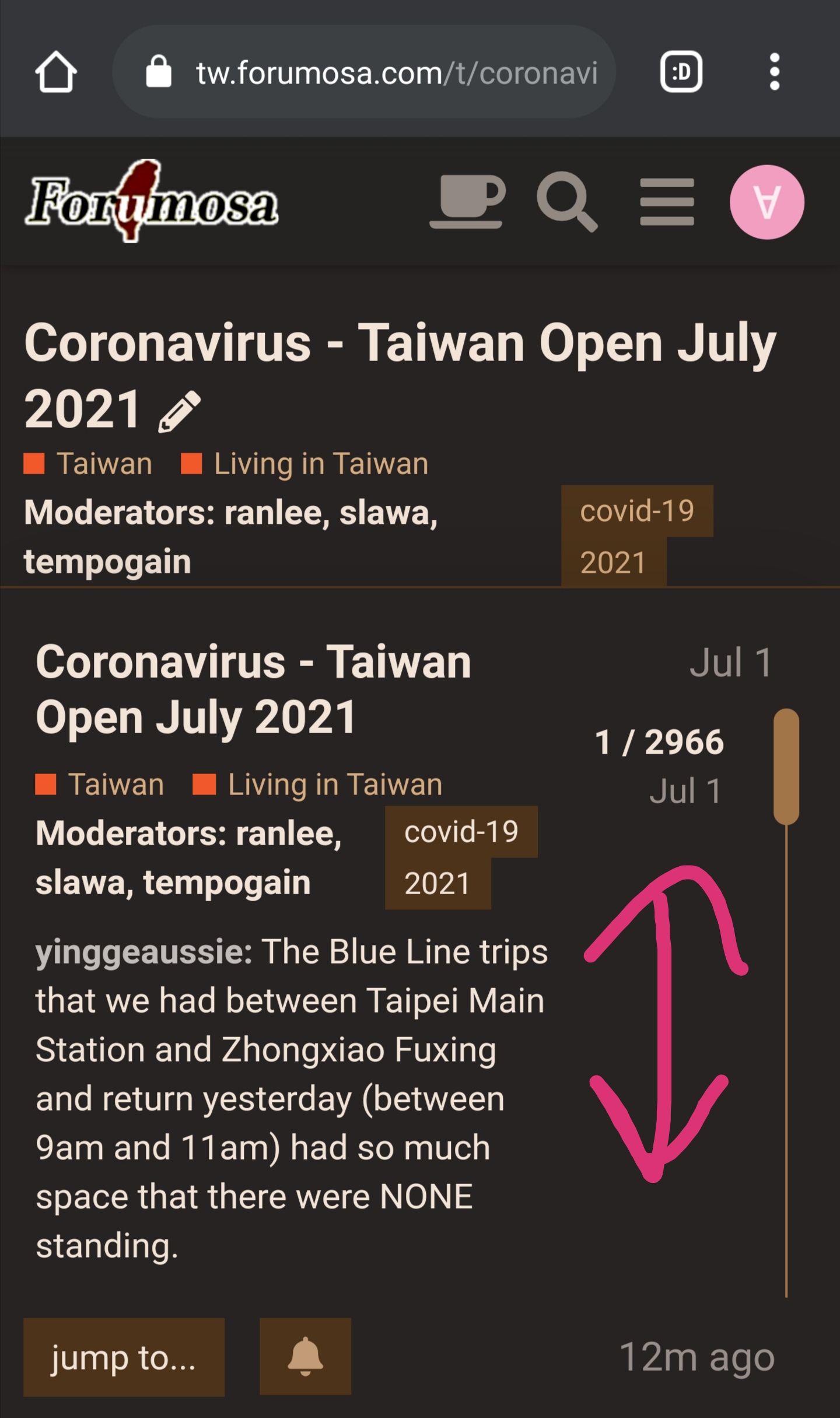
Task: Edit the topic title with pencil icon
Action: point(179,411)
